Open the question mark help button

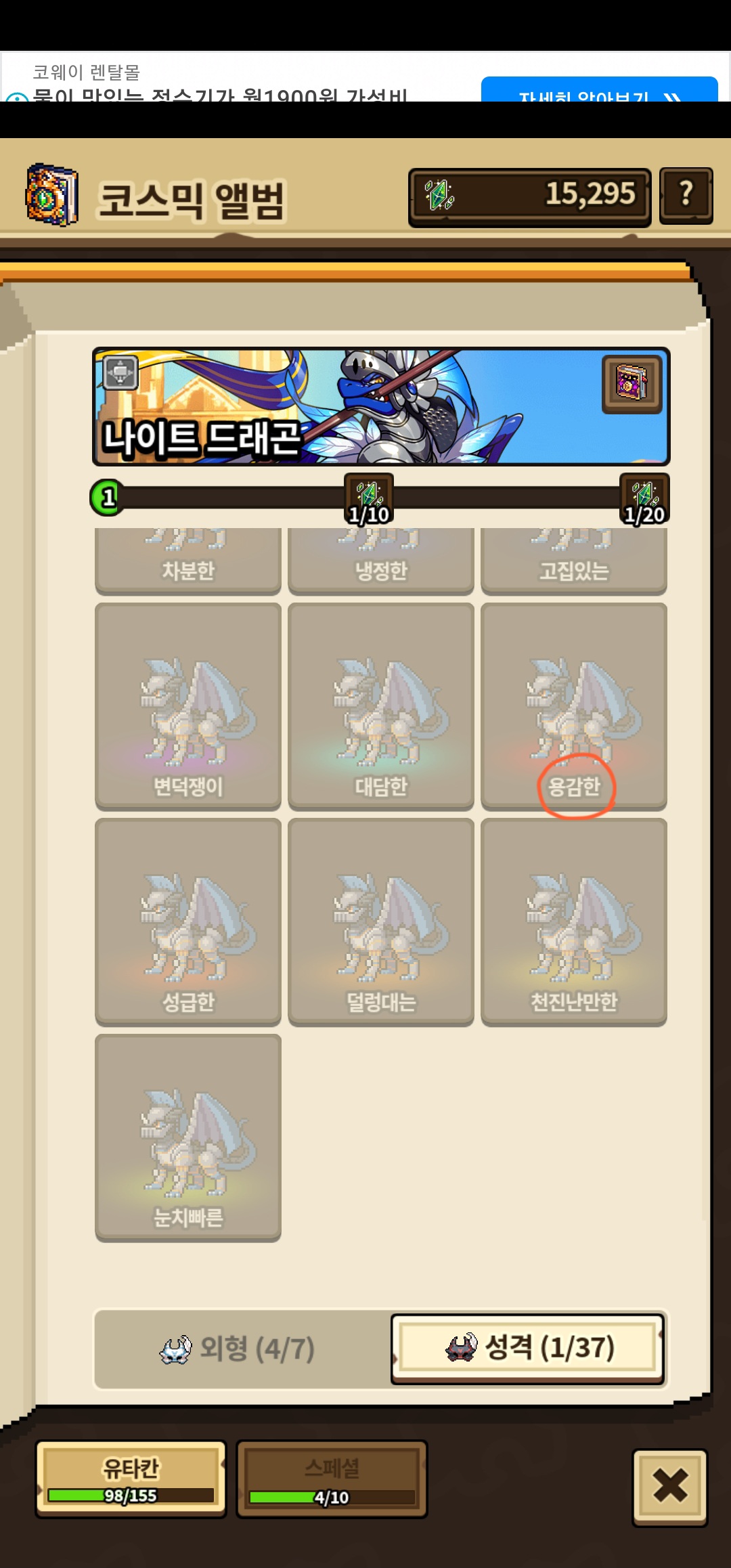click(686, 196)
